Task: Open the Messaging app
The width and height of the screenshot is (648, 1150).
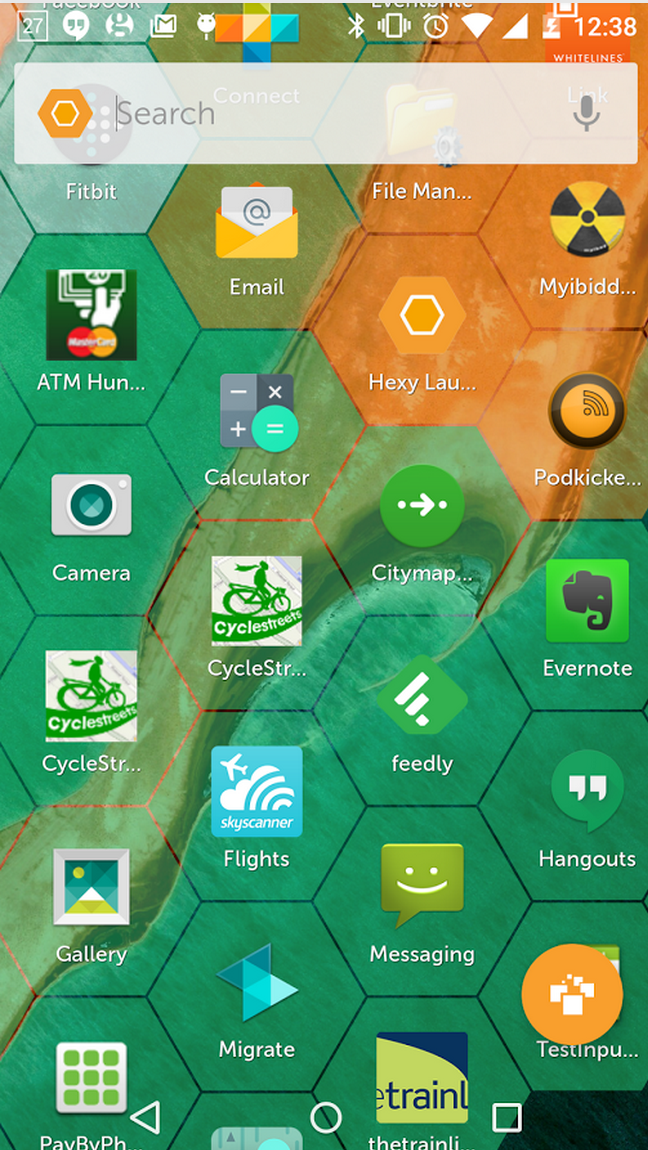Action: [421, 904]
